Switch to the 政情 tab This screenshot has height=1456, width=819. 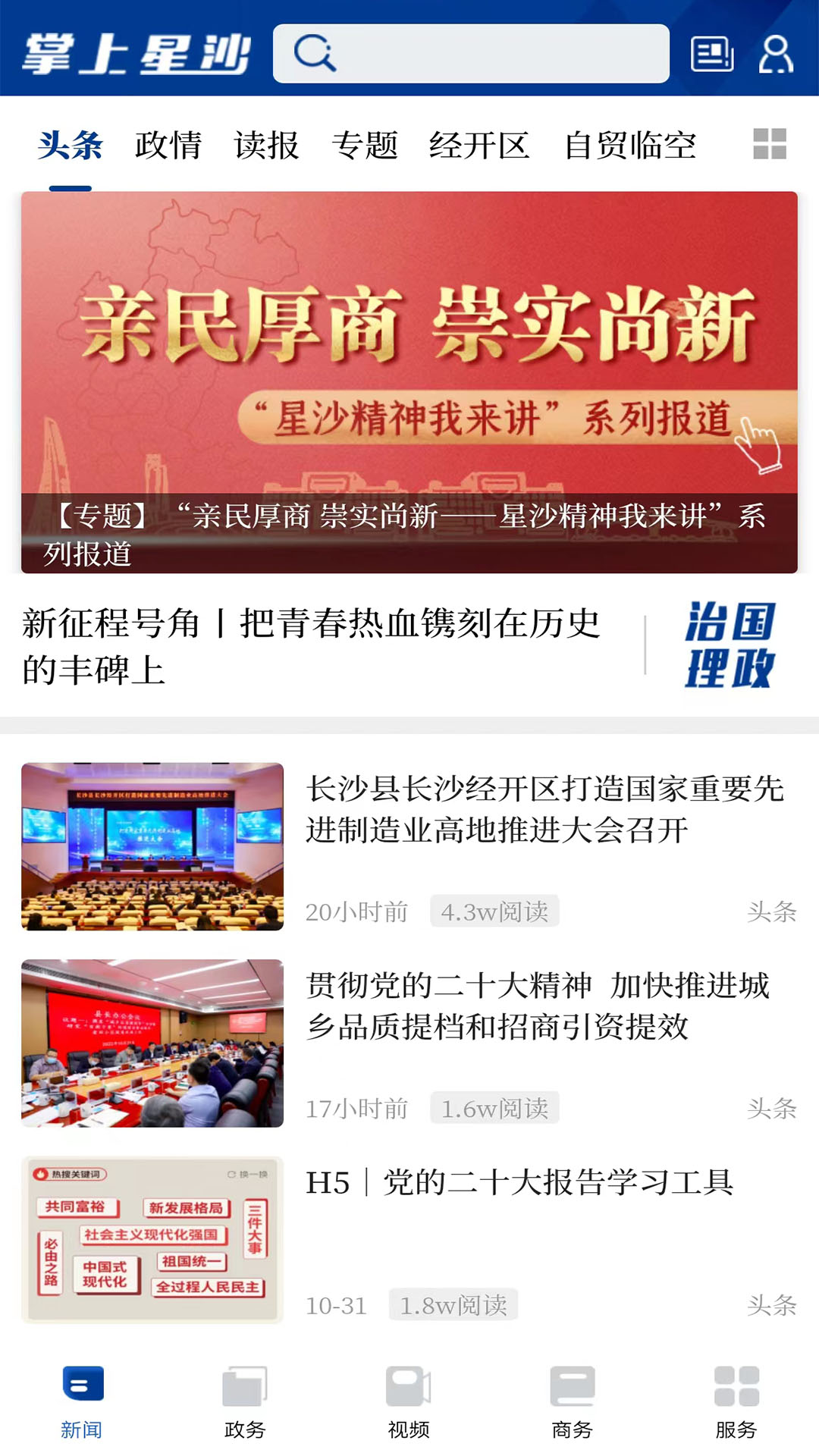[168, 145]
